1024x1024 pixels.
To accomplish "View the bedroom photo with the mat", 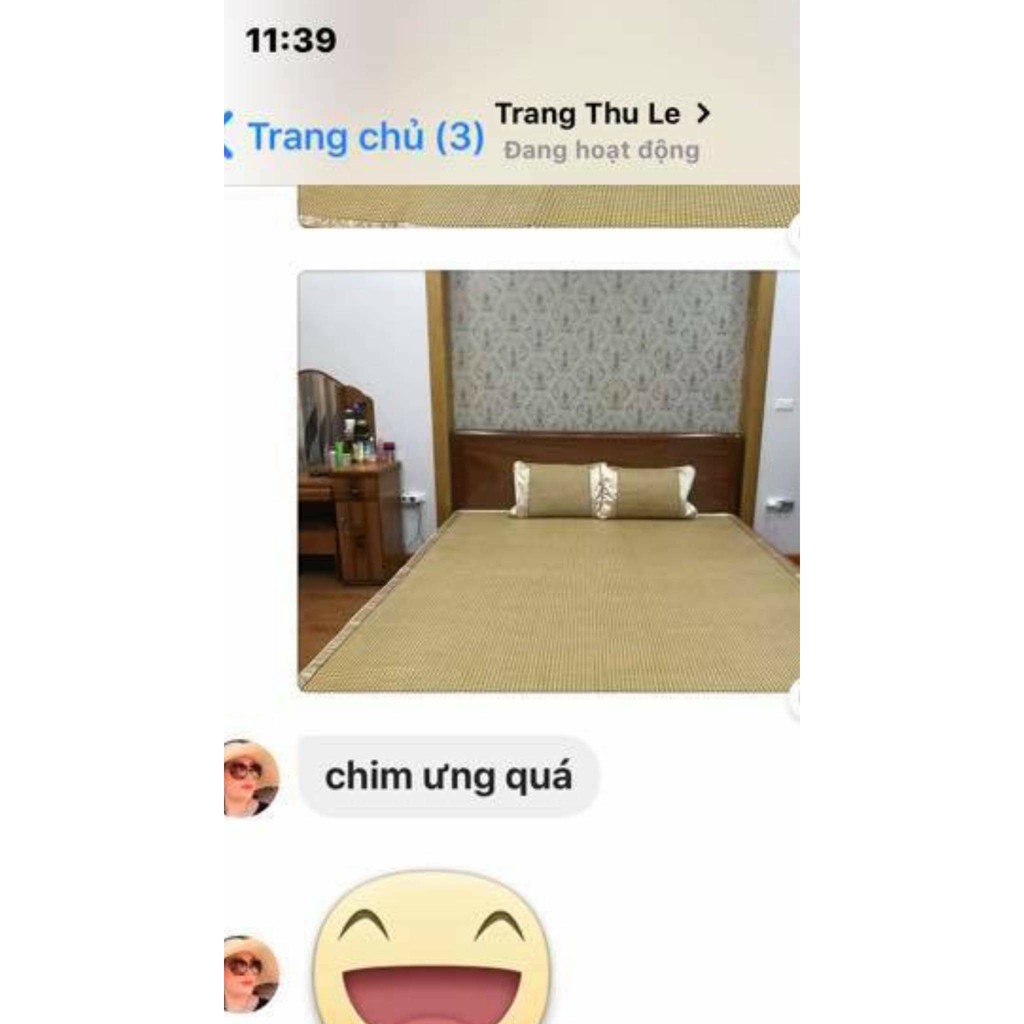I will tap(548, 481).
